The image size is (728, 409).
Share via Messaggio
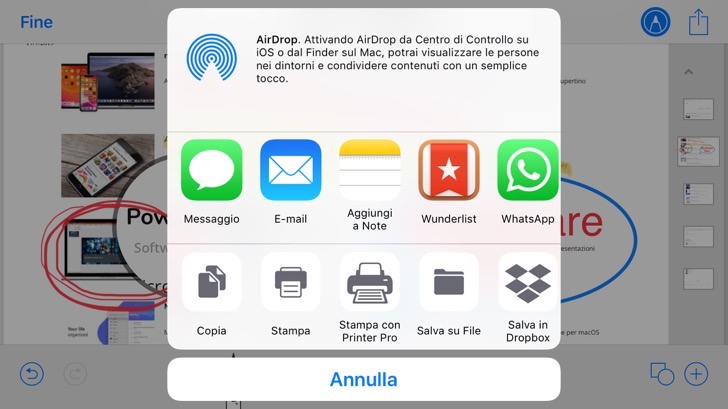[x=211, y=170]
